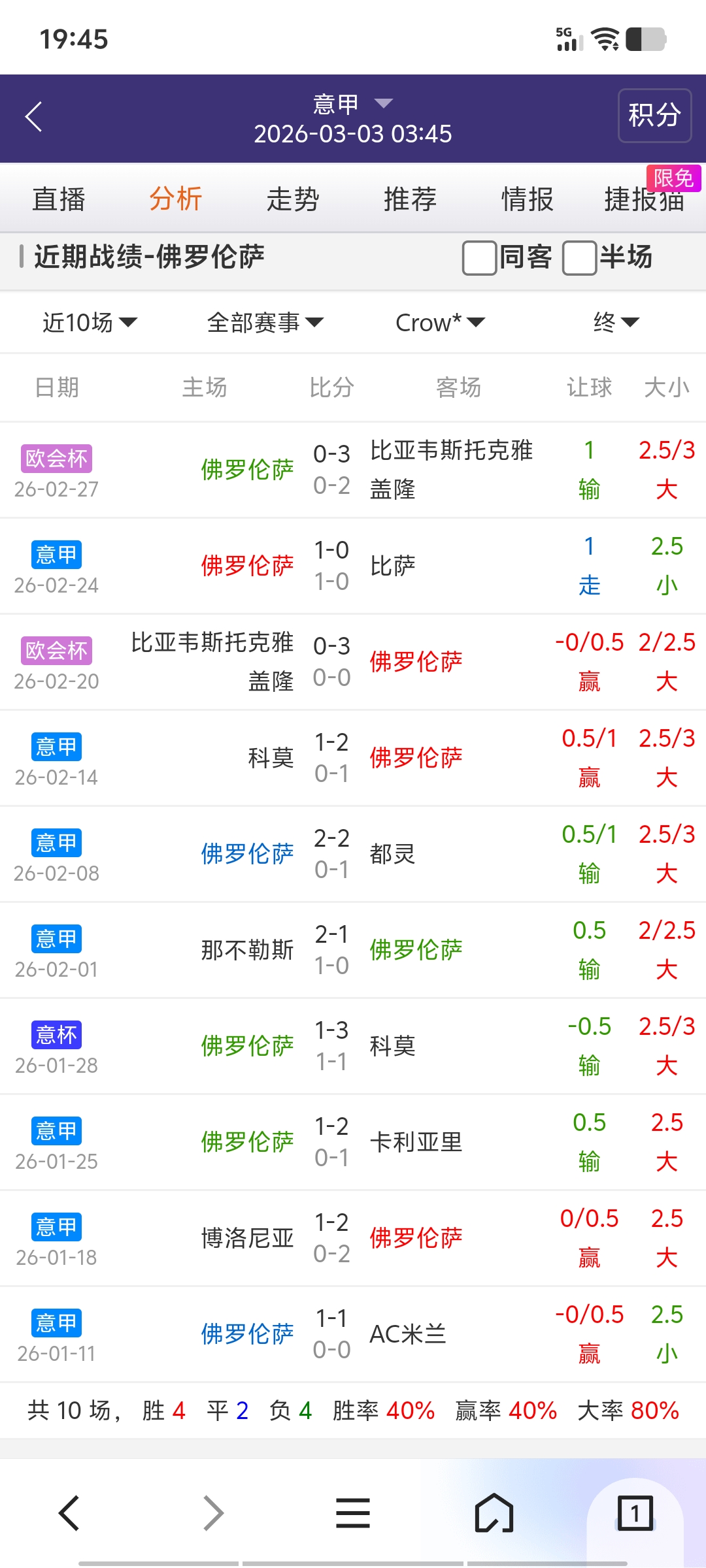This screenshot has height=1568, width=706.
Task: Open the Crow* company dropdown
Action: coord(439,321)
